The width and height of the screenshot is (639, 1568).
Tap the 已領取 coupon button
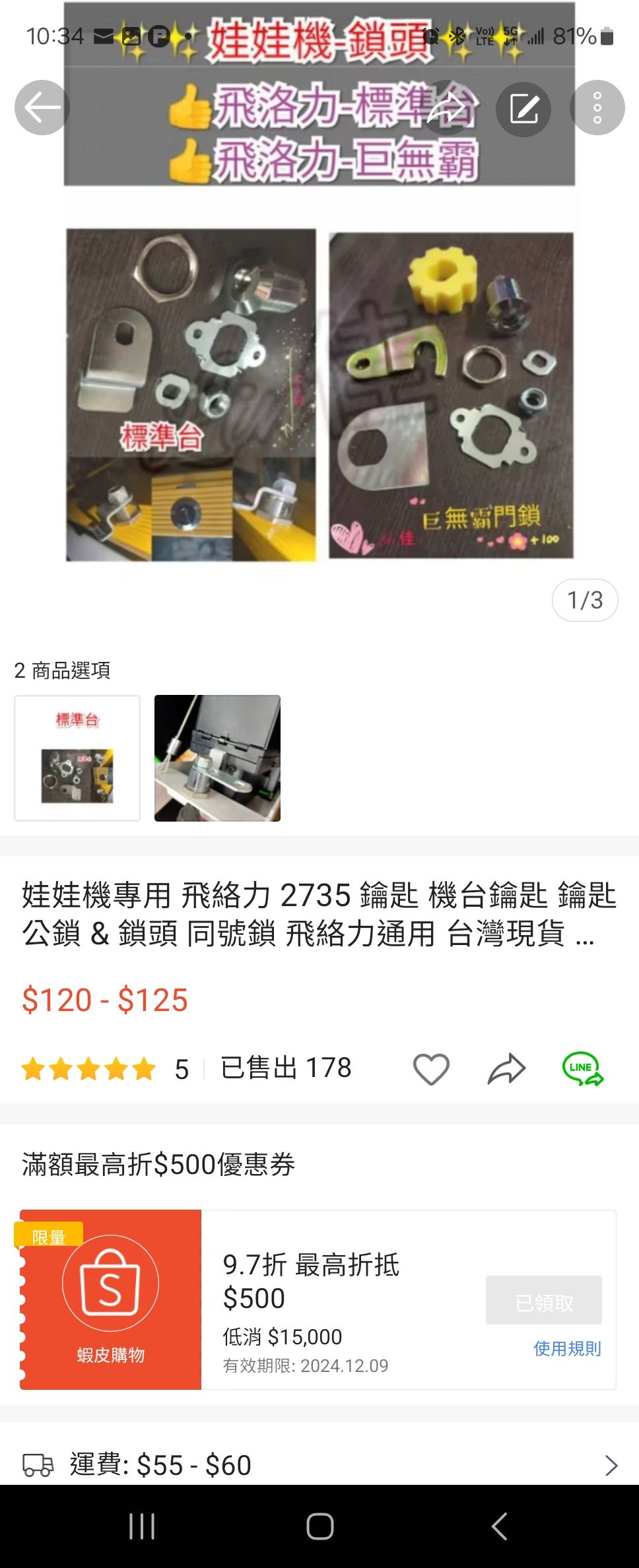pyautogui.click(x=544, y=1300)
